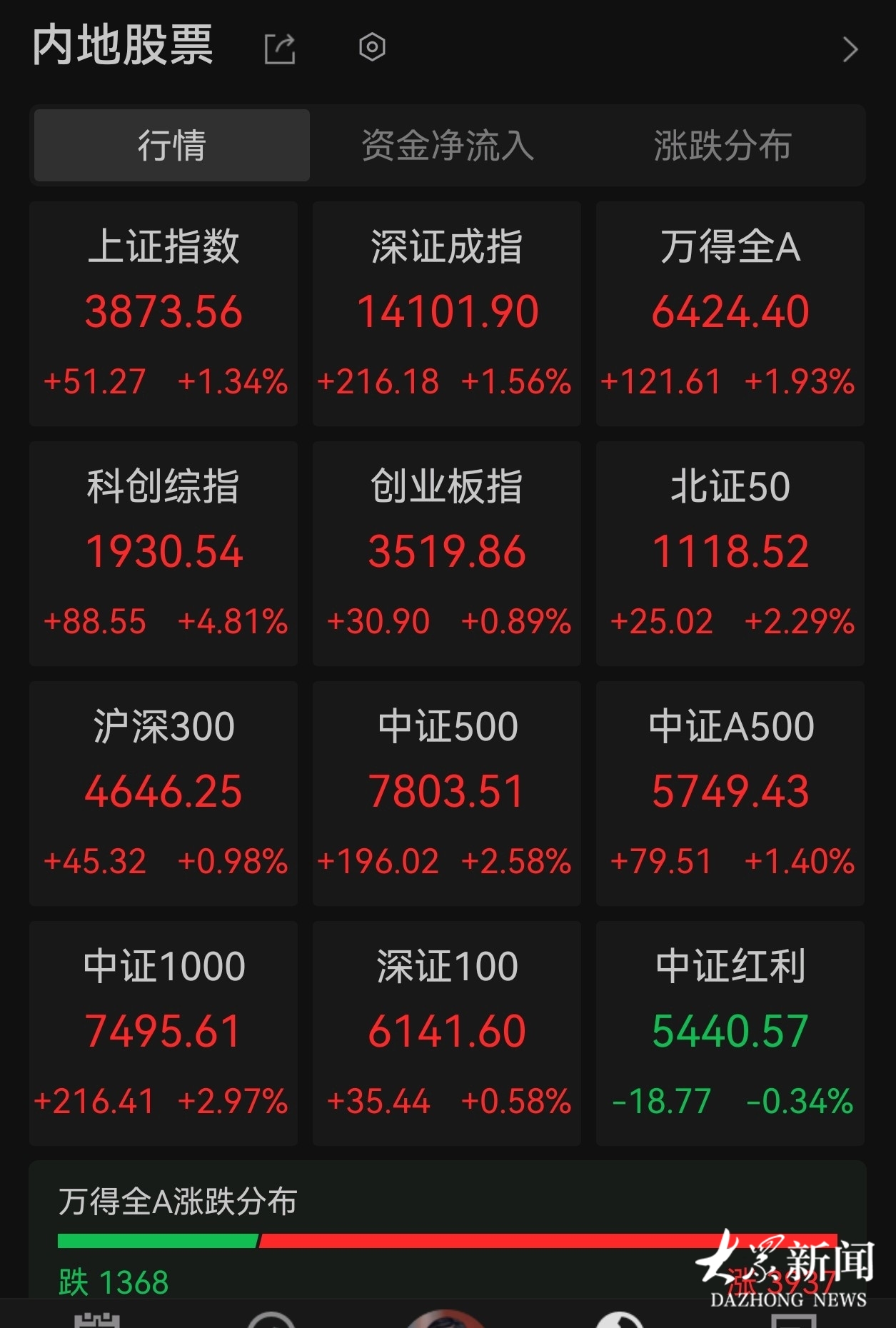Viewport: 896px width, 1328px height.
Task: Share the 内地股票 market overview
Action: point(280,49)
